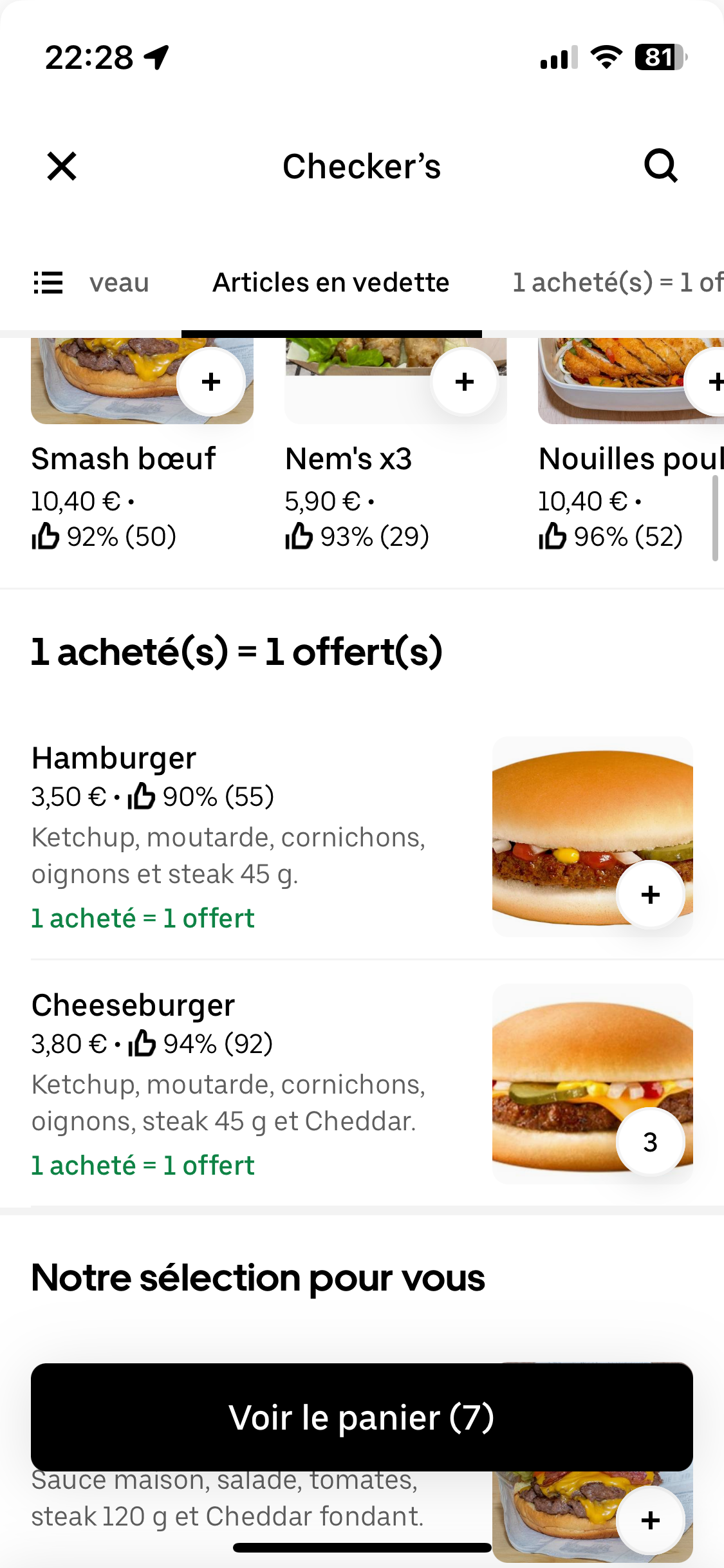Add the Cheddar fondant burger to basket
This screenshot has height=1568, width=724.
point(650,1520)
